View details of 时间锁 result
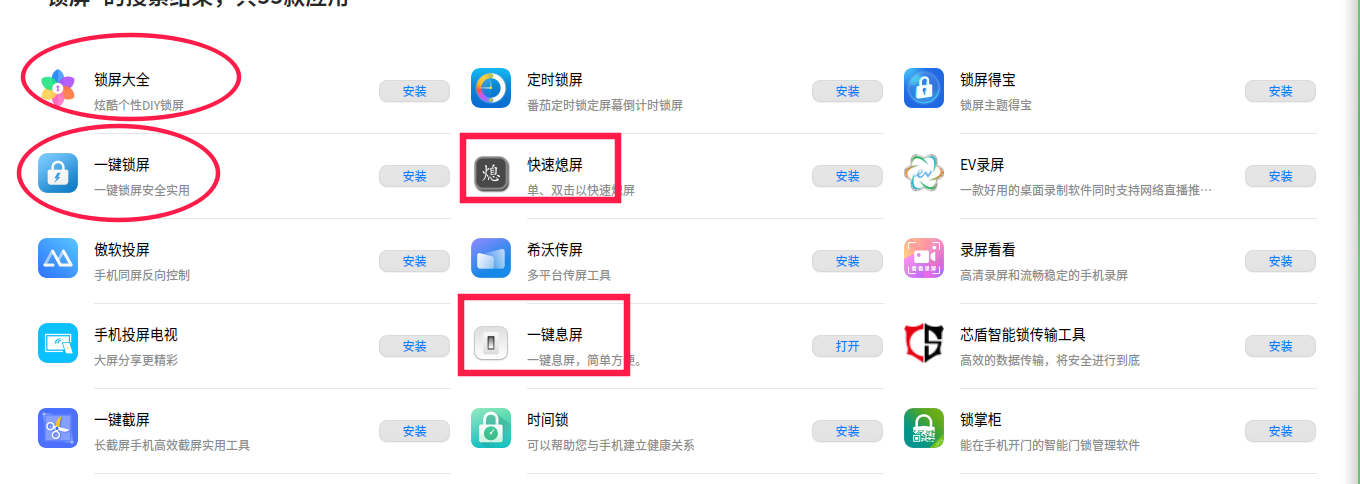 548,420
